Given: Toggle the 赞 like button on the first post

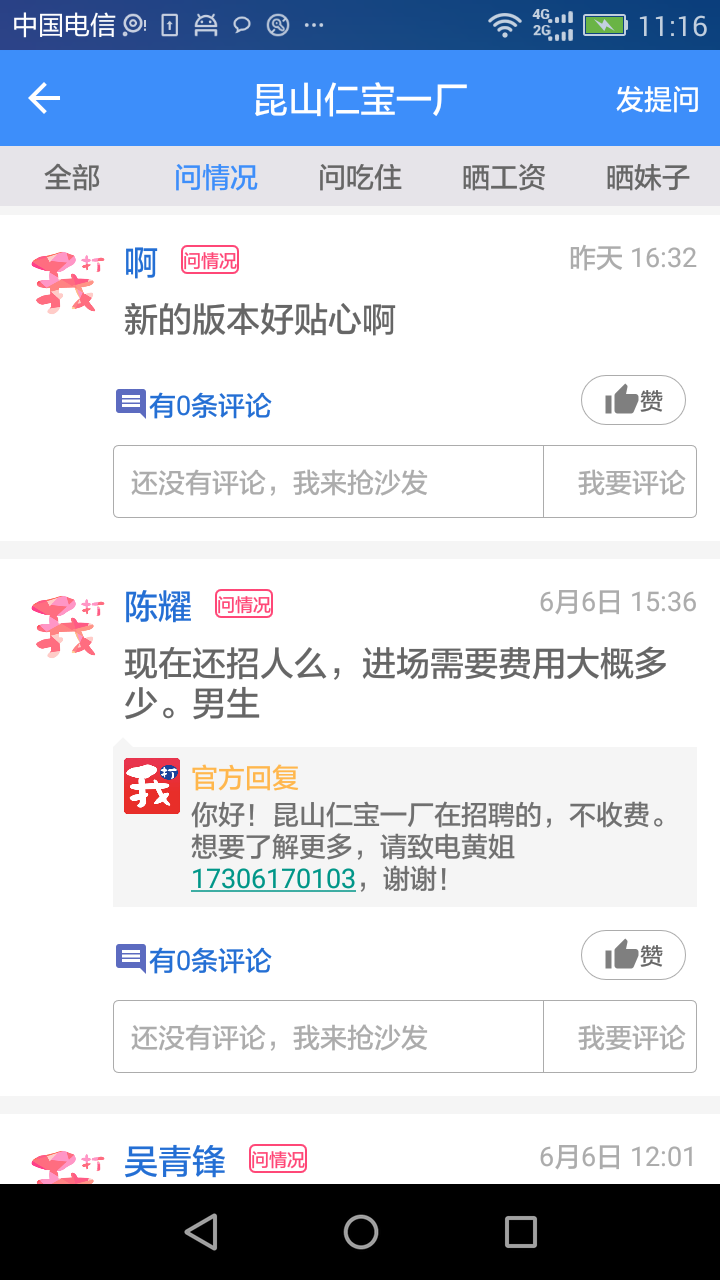Looking at the screenshot, I should point(633,399).
